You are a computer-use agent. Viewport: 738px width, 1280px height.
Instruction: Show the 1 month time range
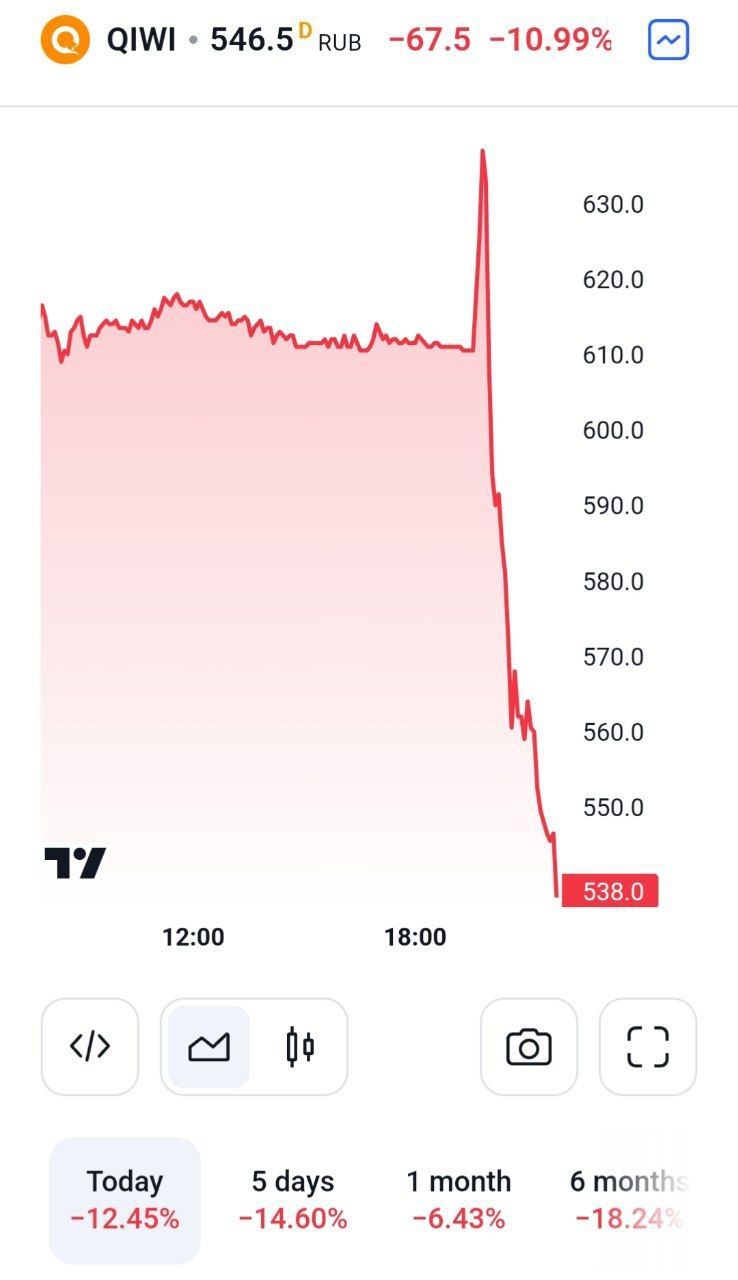coord(459,1199)
